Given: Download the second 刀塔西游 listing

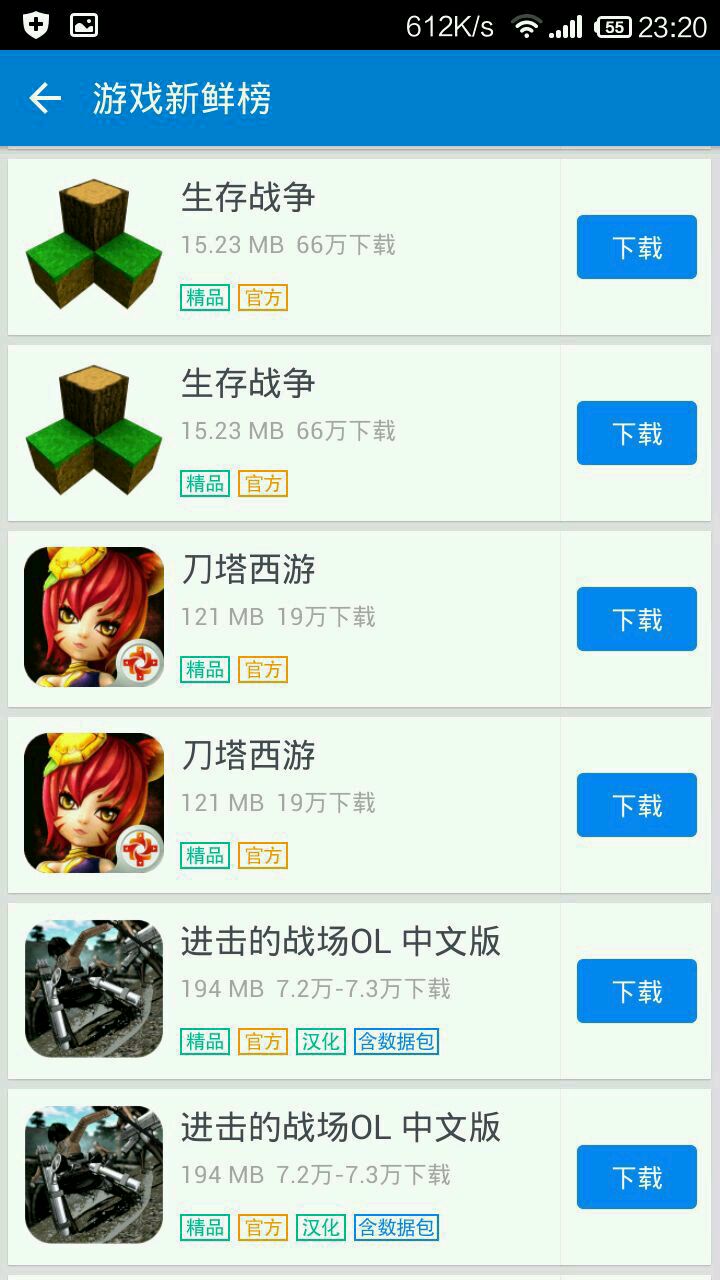Looking at the screenshot, I should (x=636, y=805).
